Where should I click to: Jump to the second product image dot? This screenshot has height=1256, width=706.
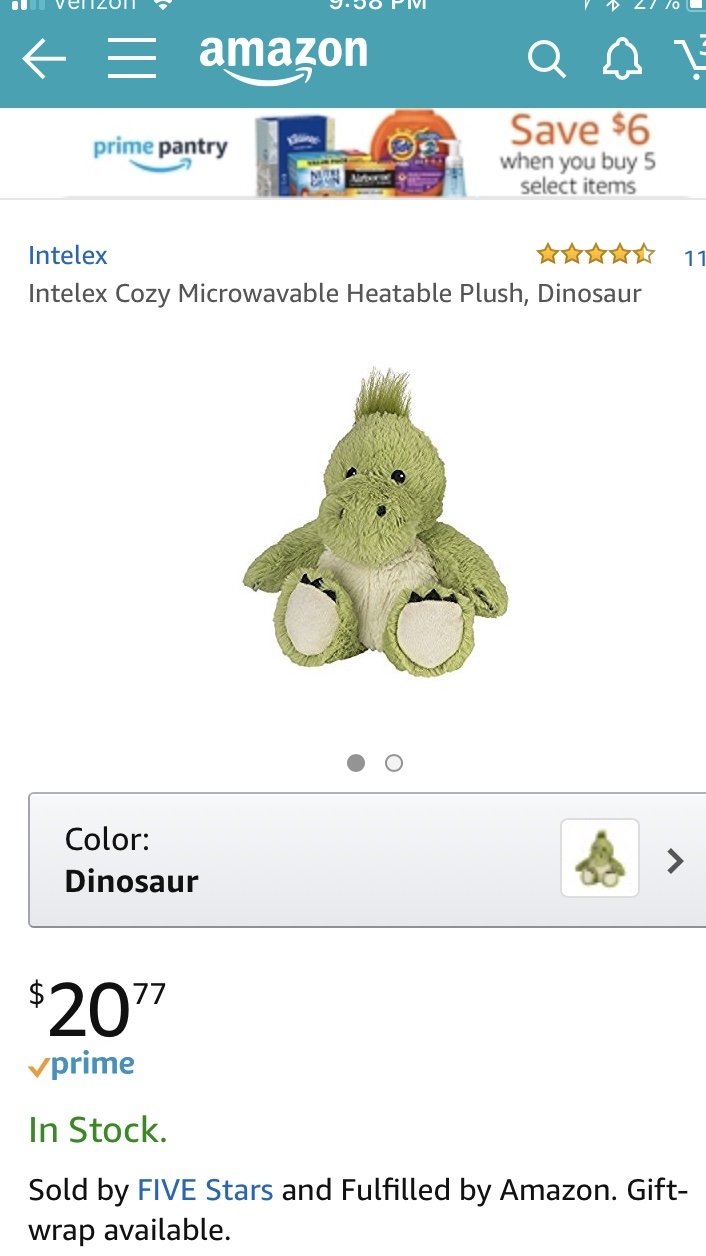(x=394, y=763)
